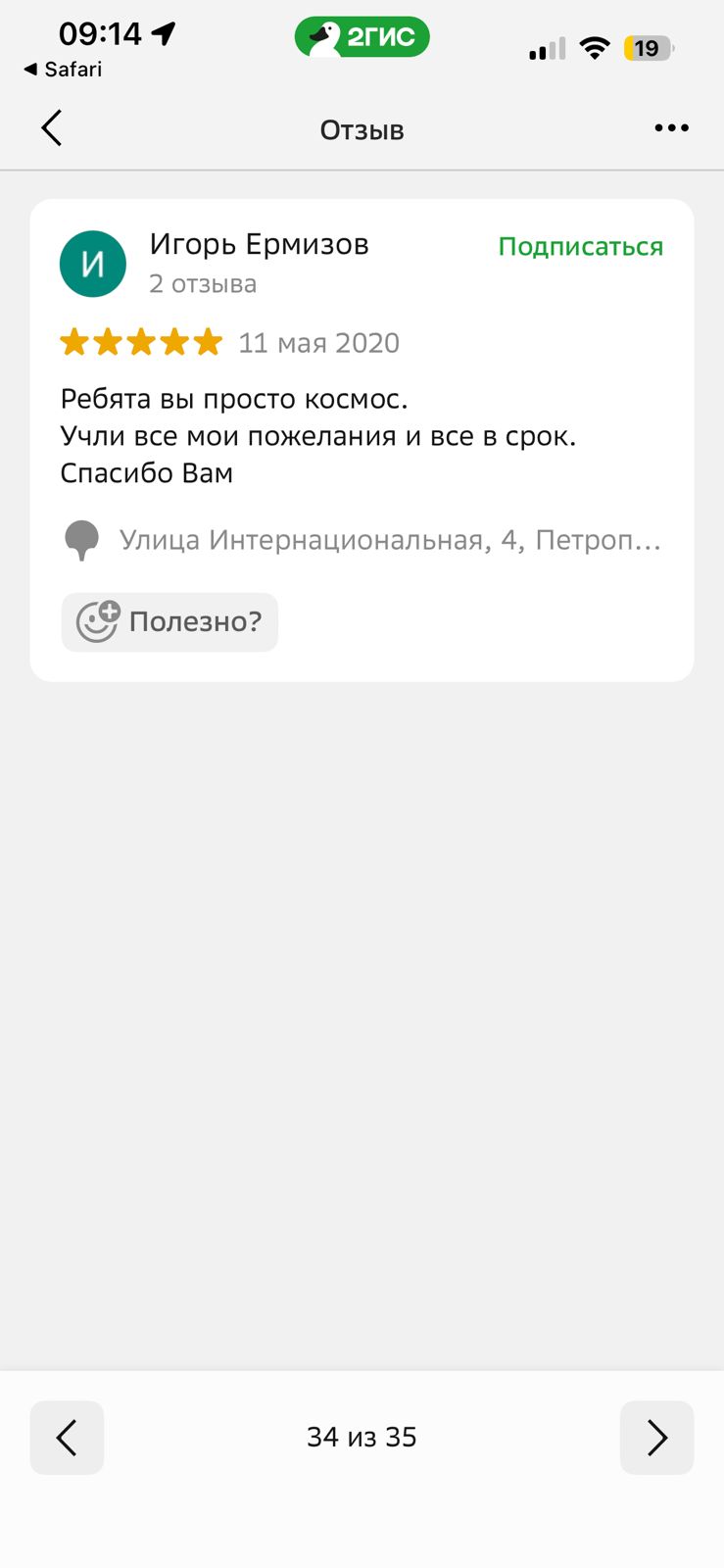Subscribe to Игорь Ермизов via Подписаться
Image resolution: width=724 pixels, height=1568 pixels.
tap(580, 247)
